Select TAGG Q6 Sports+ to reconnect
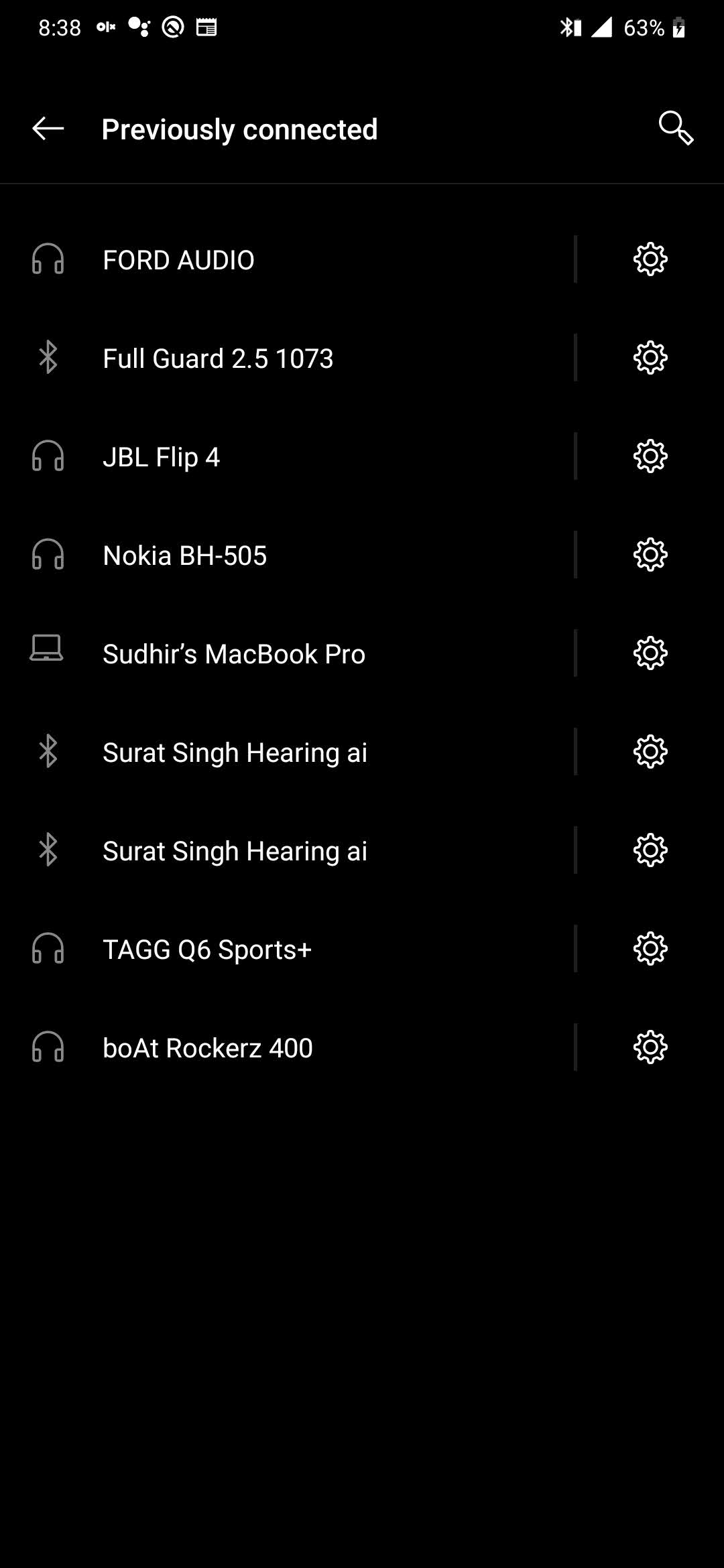Viewport: 724px width, 1568px height. (268, 948)
